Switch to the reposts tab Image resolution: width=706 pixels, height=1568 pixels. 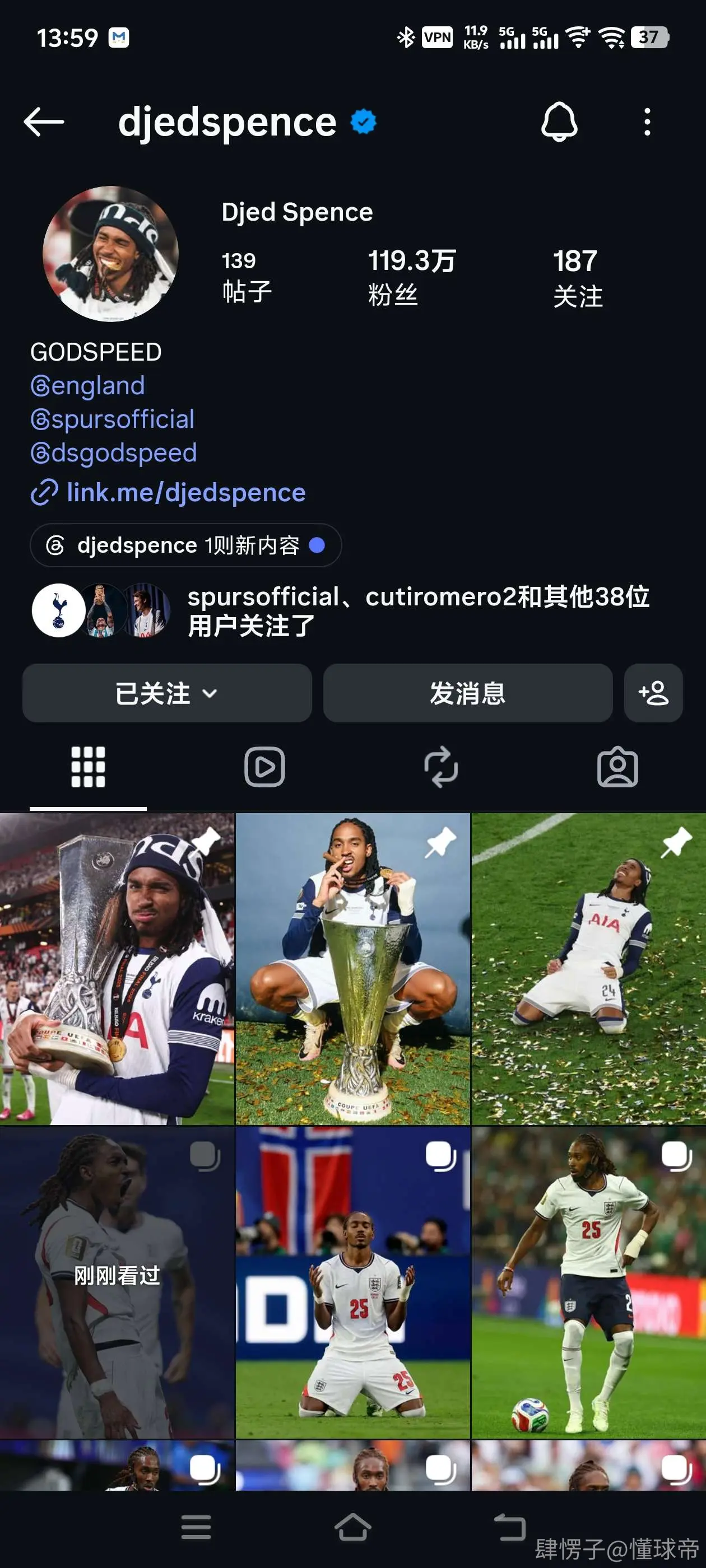441,767
